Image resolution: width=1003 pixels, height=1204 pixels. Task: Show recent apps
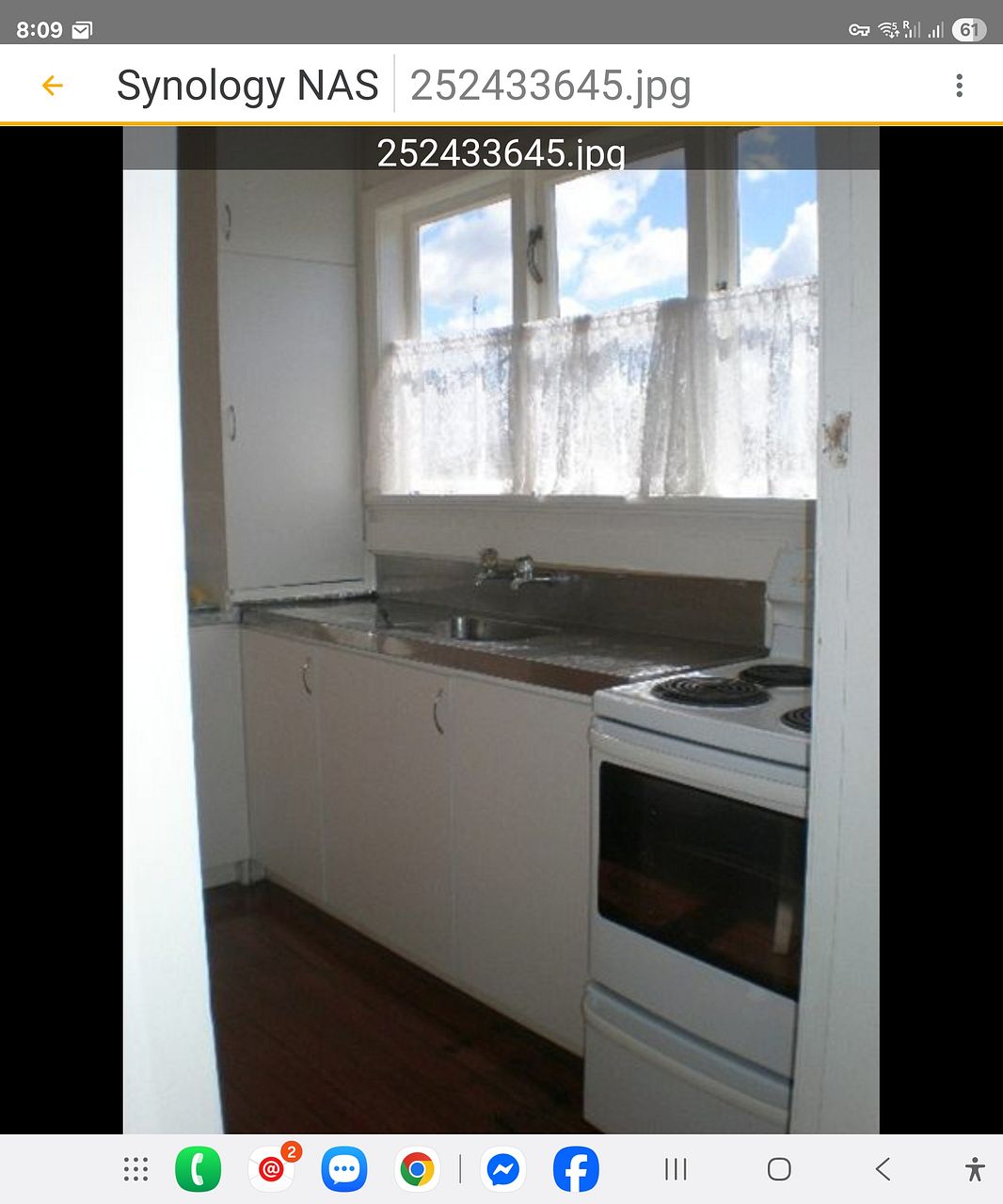tap(676, 1169)
